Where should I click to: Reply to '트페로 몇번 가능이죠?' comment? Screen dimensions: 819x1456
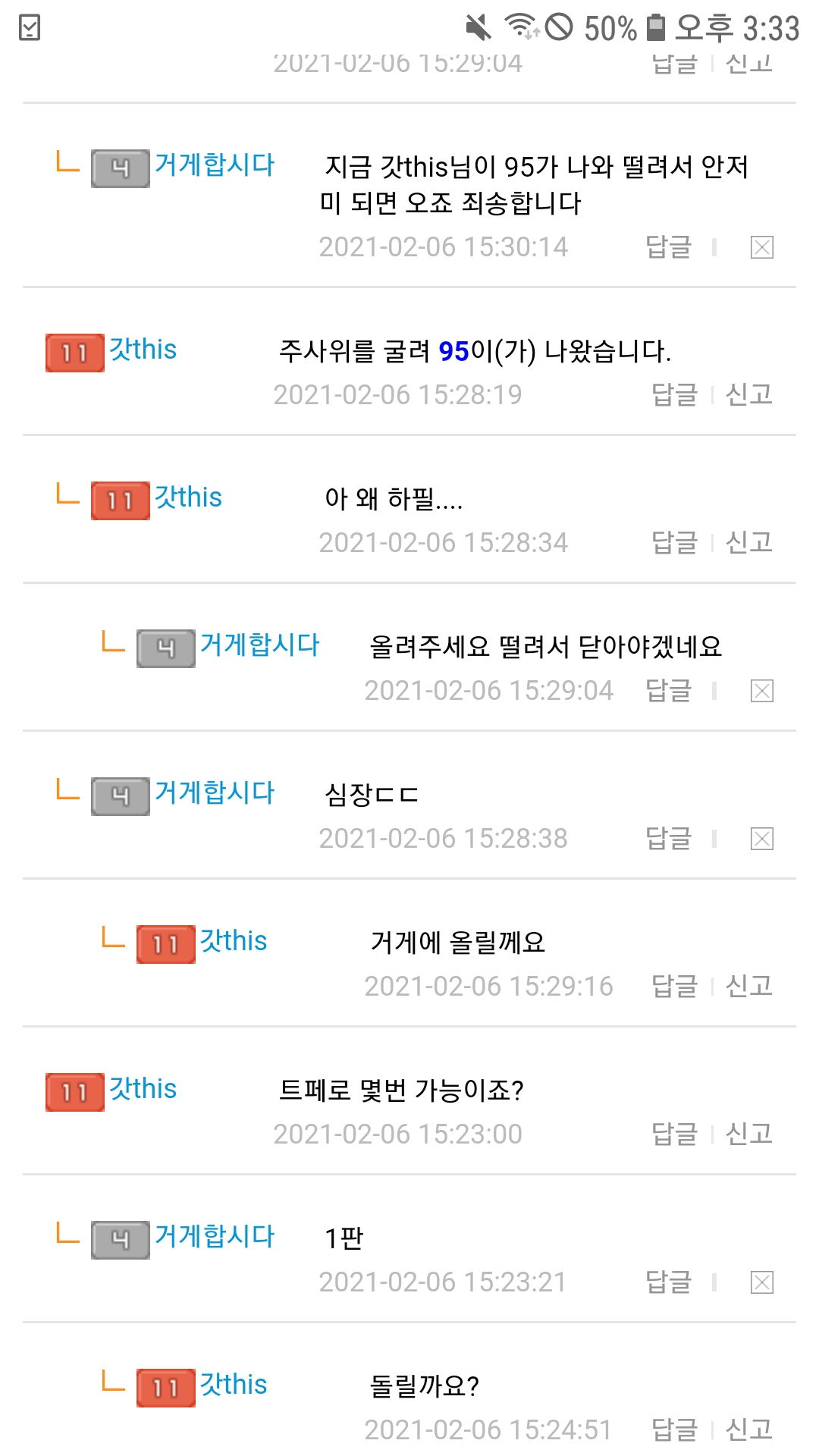coord(674,1134)
